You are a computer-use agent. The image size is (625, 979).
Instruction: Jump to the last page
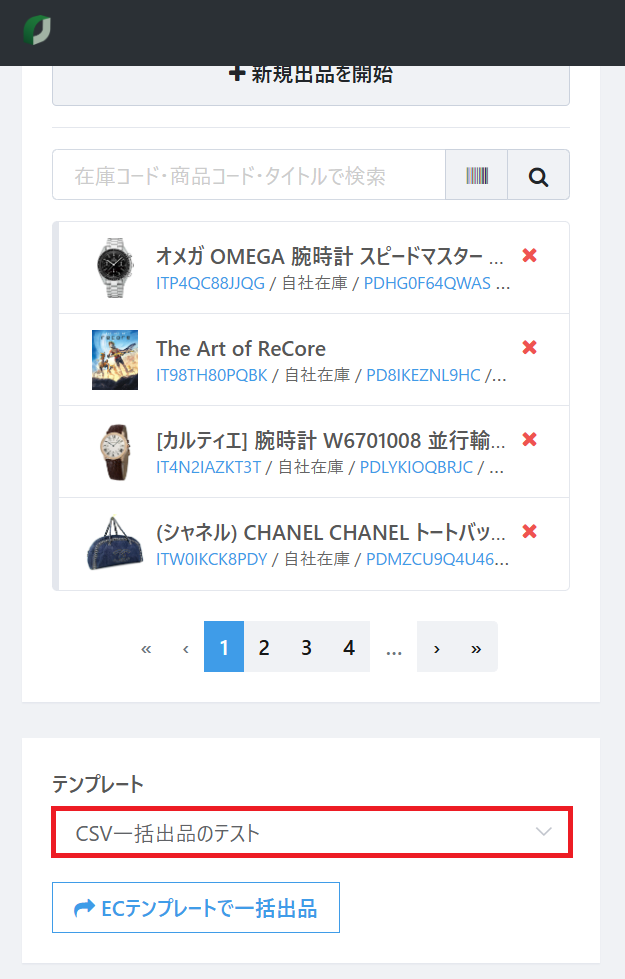[476, 647]
